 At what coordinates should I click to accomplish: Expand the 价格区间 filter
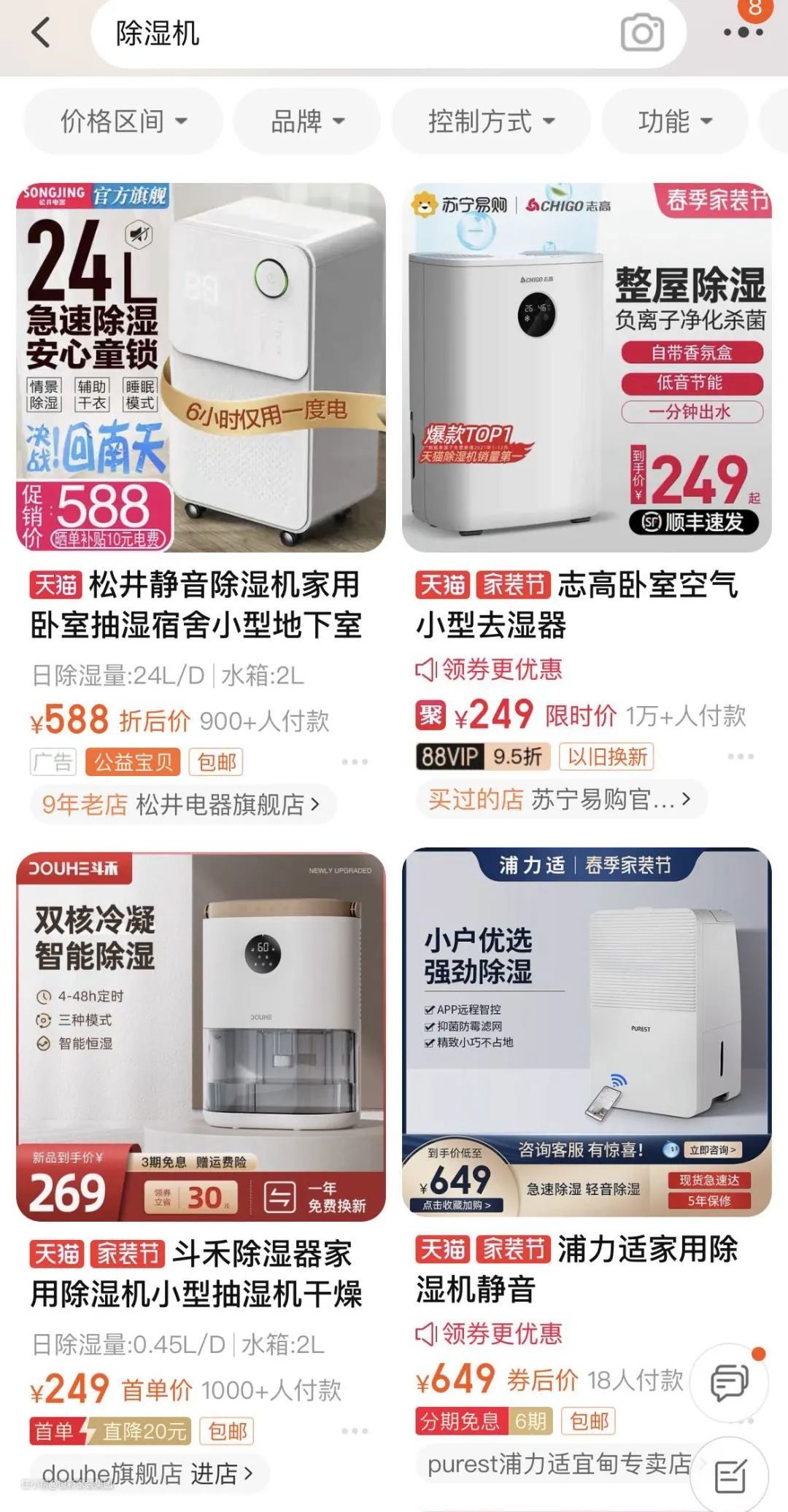tap(123, 122)
